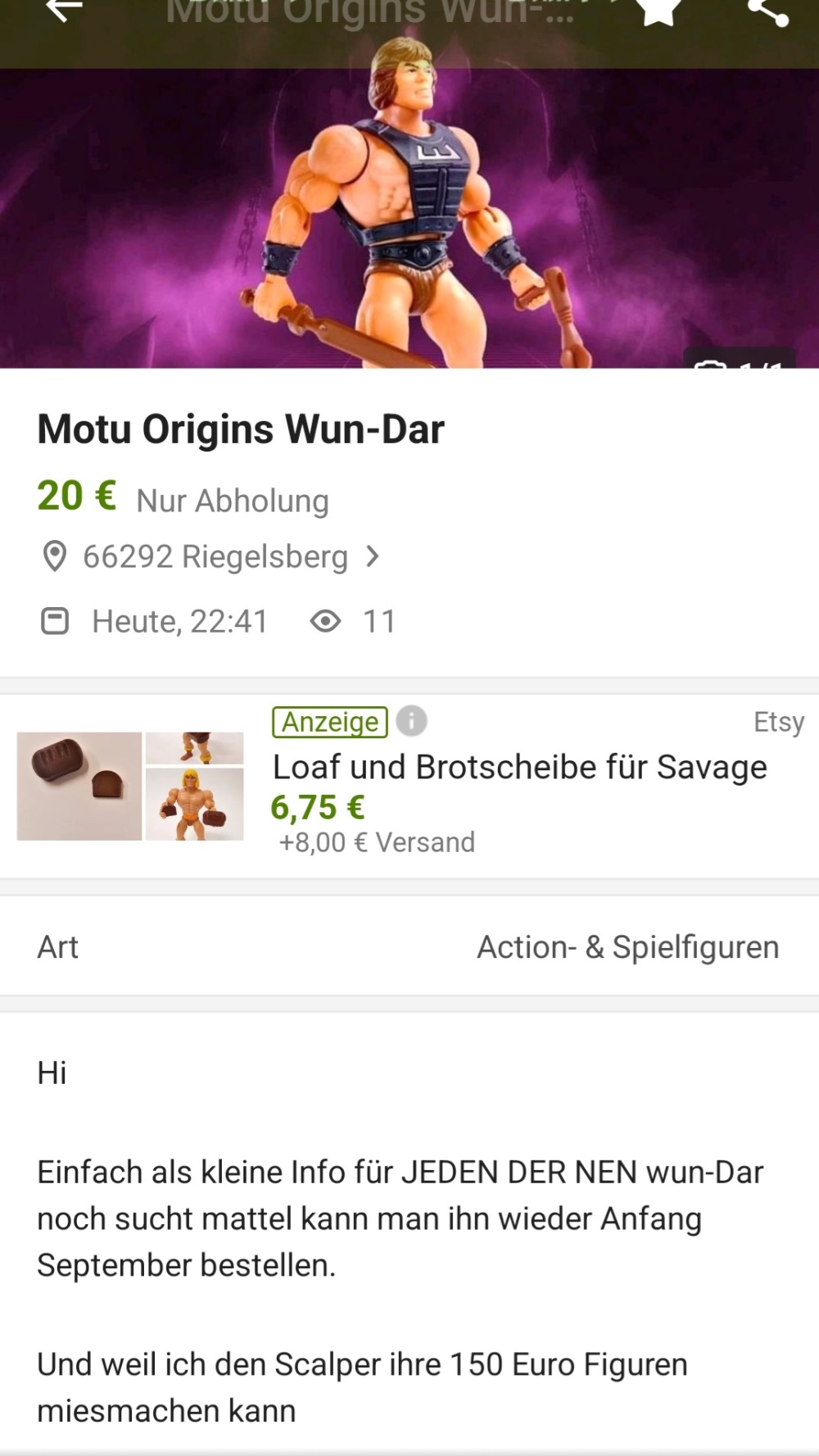Open the Etsy Loaf und Brotscheibe ad
Screen dimensions: 819x1456
(409, 787)
